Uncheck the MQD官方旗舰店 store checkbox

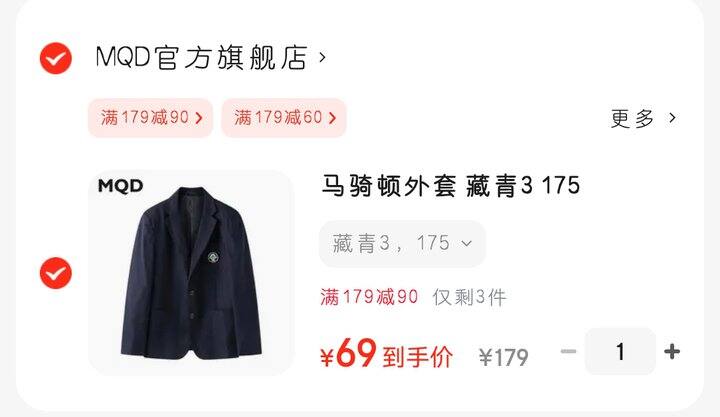[x=56, y=58]
